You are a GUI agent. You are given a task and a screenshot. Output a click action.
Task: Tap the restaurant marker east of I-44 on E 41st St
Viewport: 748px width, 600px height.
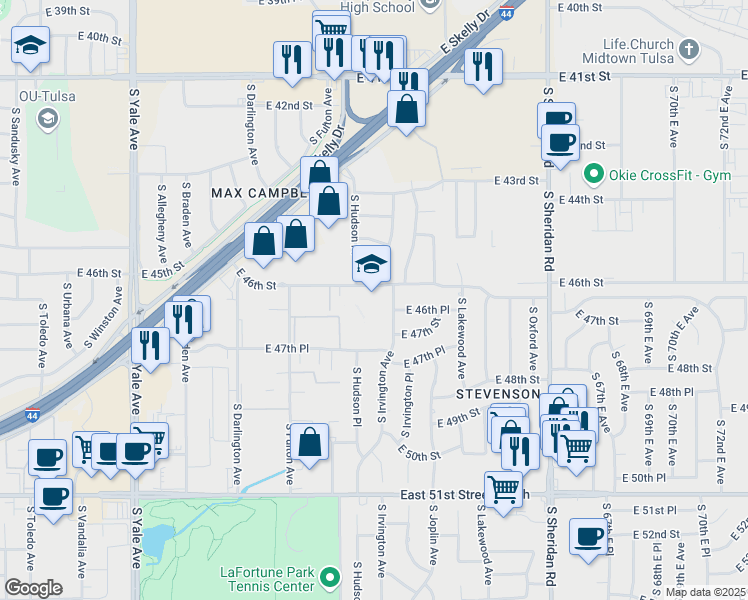(483, 69)
